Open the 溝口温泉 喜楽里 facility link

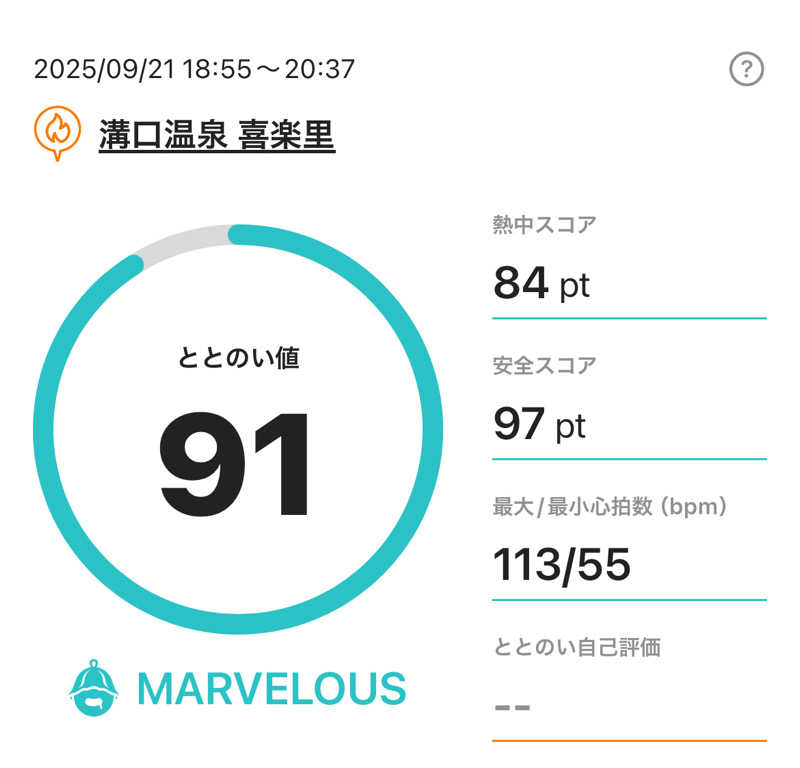click(216, 133)
